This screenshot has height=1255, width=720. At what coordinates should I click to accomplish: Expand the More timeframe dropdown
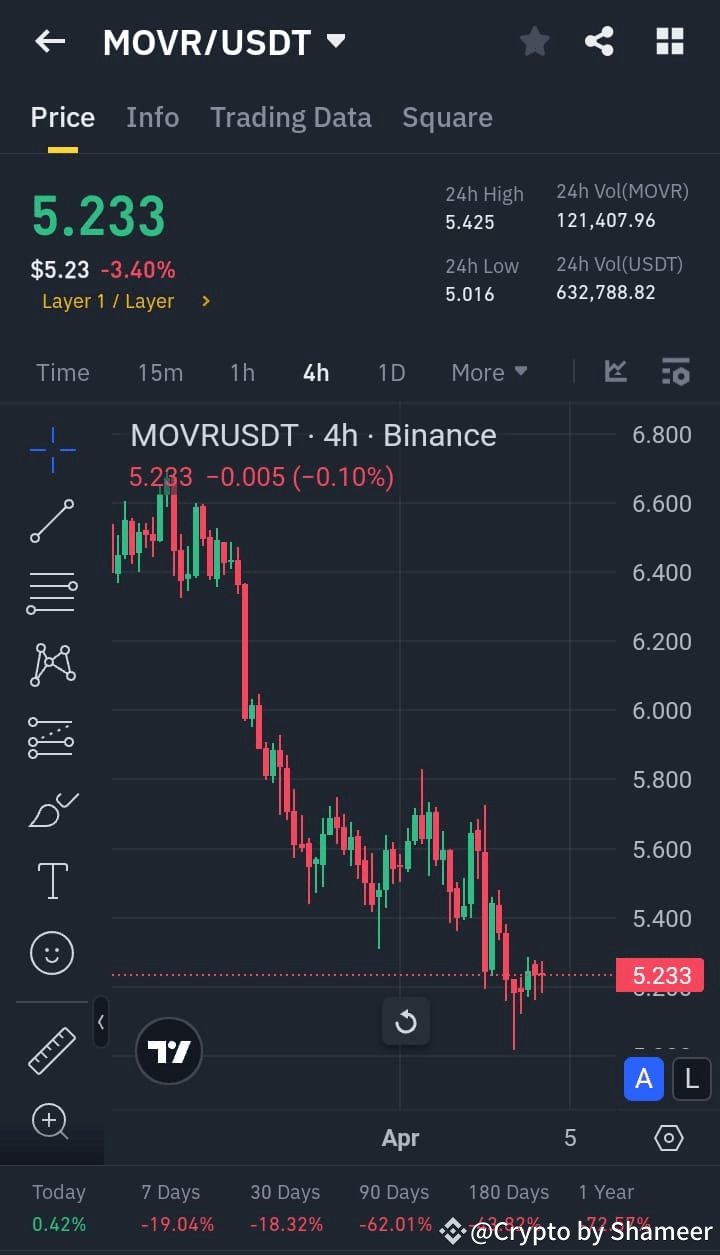pyautogui.click(x=488, y=371)
